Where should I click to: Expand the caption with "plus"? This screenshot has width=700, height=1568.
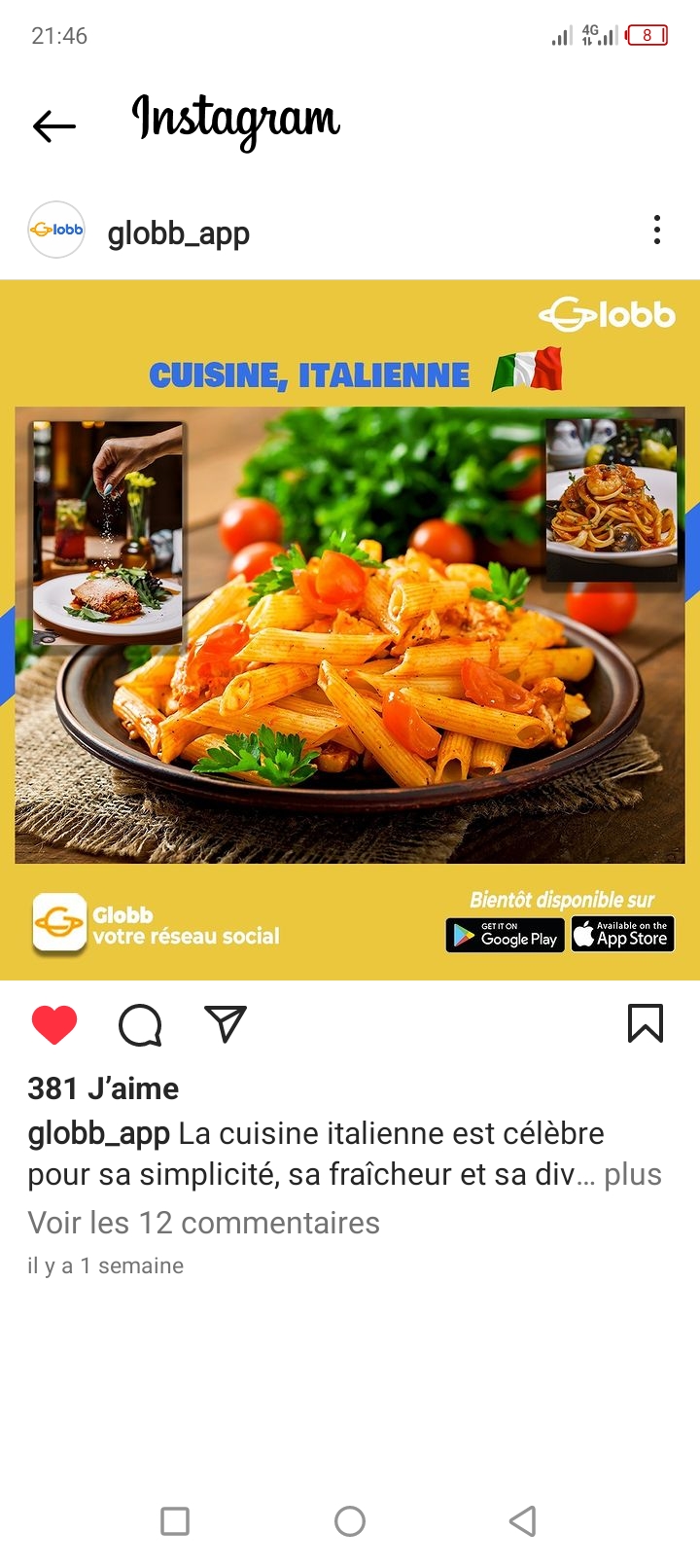633,1174
